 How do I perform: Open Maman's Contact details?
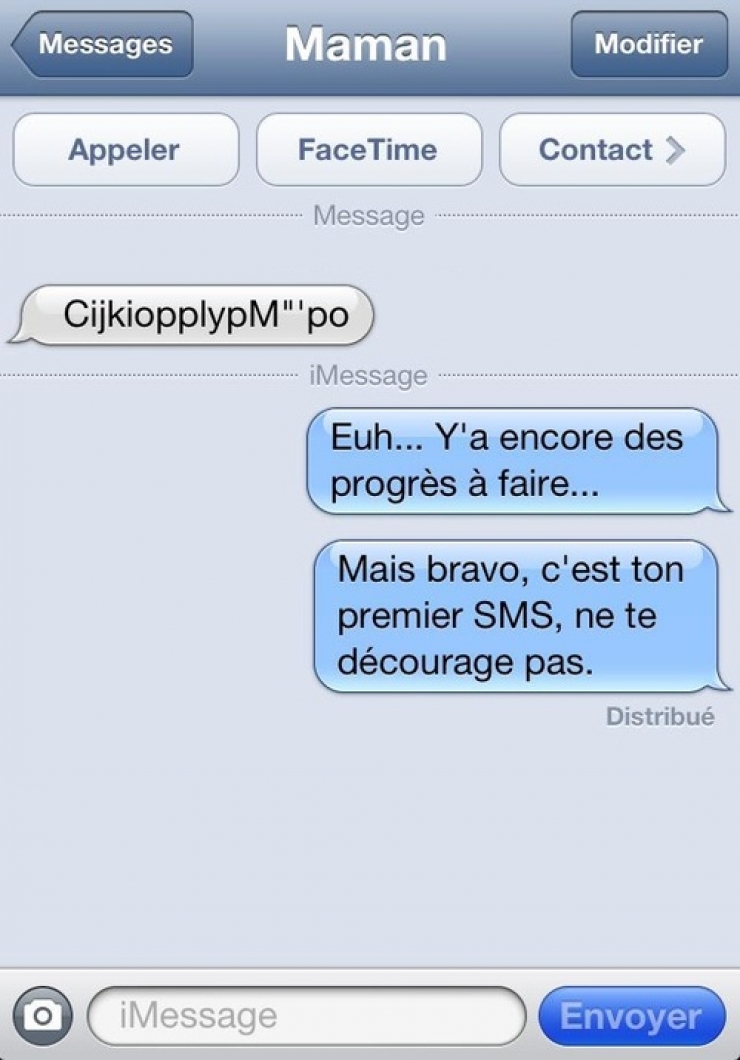pos(612,150)
